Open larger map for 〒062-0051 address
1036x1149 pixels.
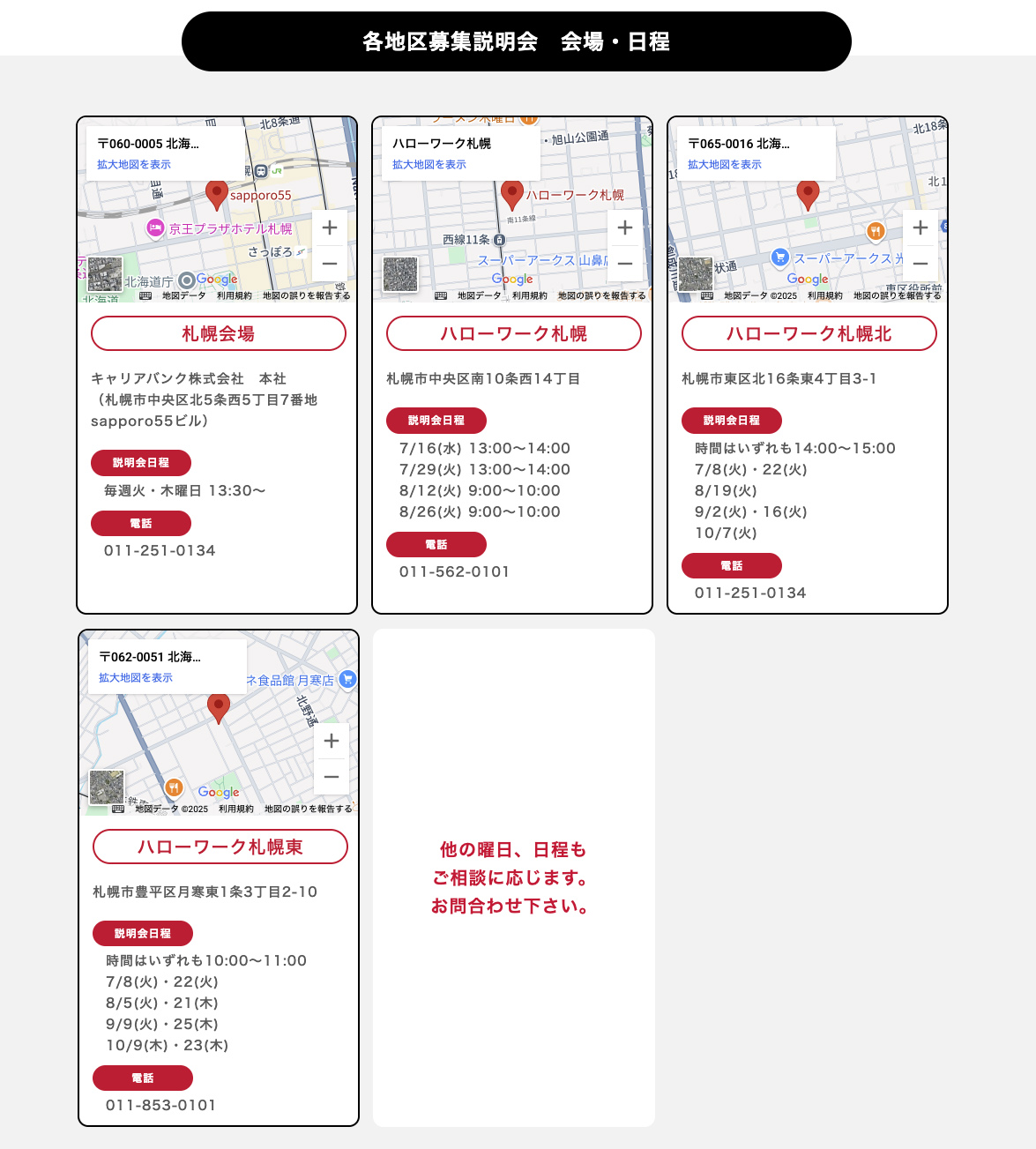click(x=136, y=678)
